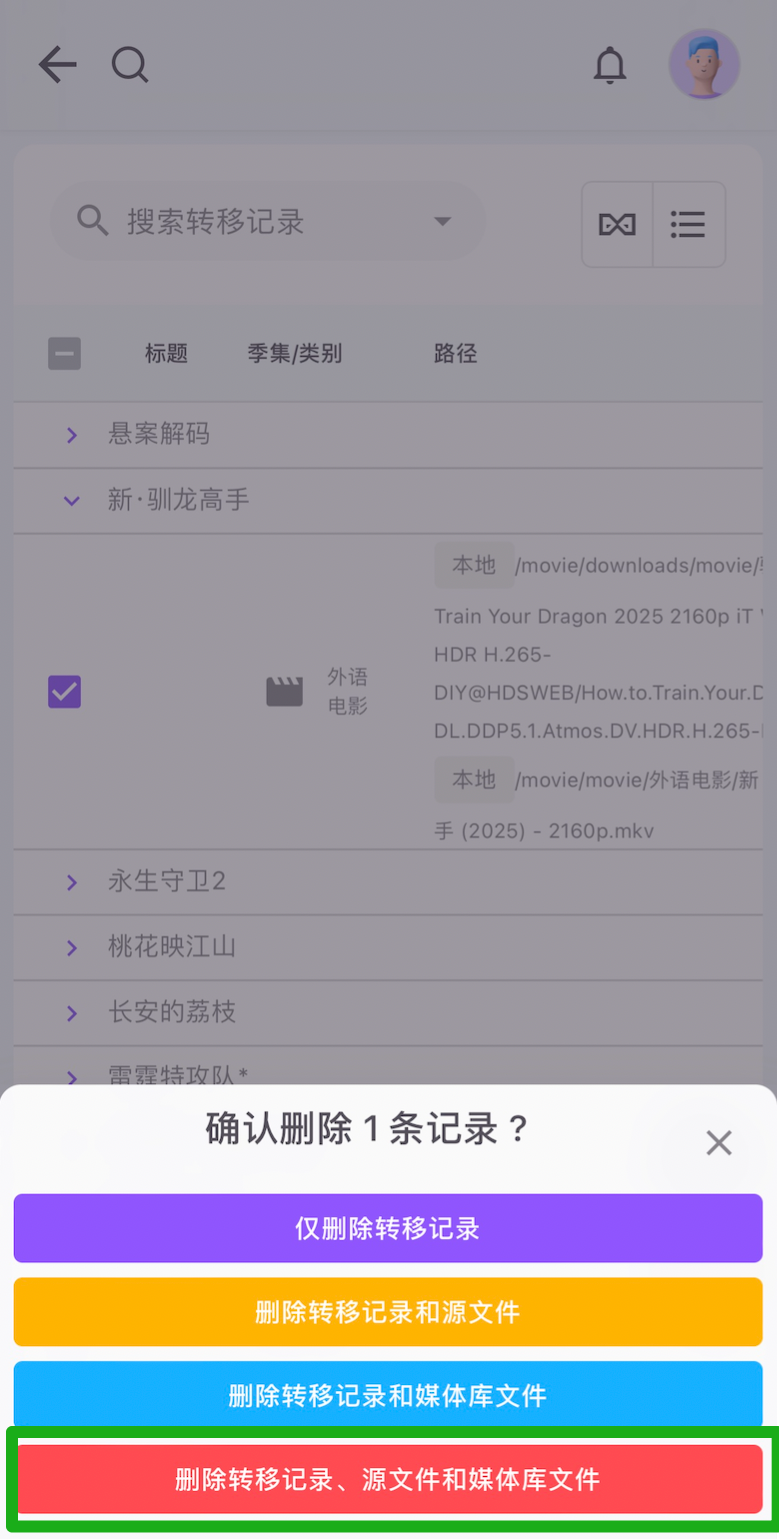The image size is (780, 1540).
Task: Choose 删除转移记录和源文件
Action: pos(388,1311)
